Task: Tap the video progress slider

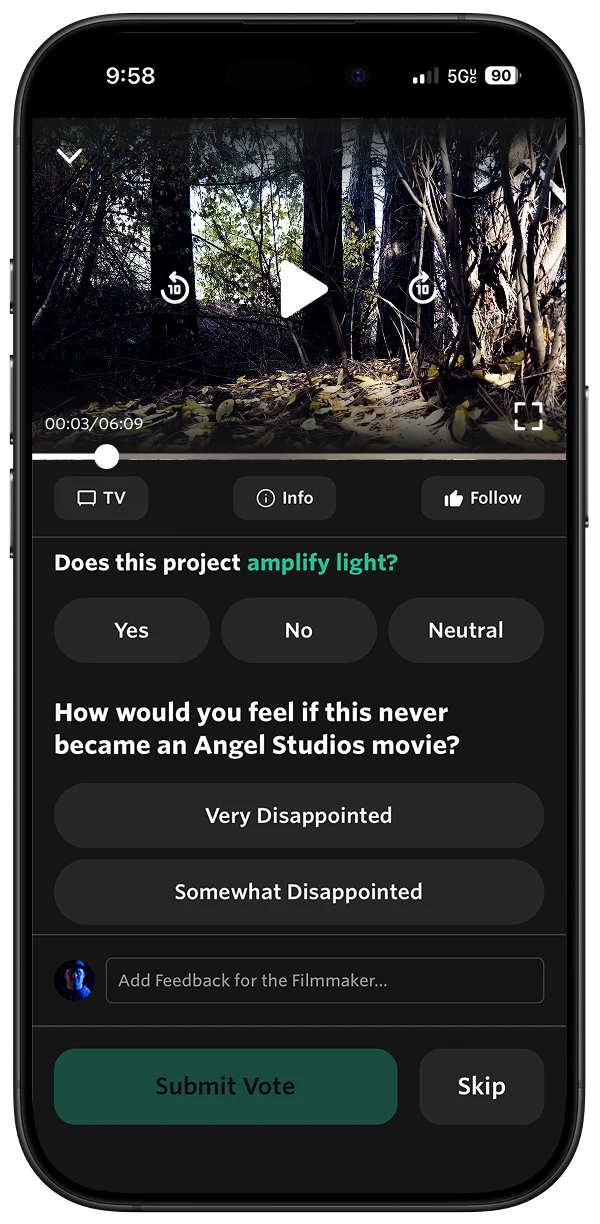Action: pos(107,457)
